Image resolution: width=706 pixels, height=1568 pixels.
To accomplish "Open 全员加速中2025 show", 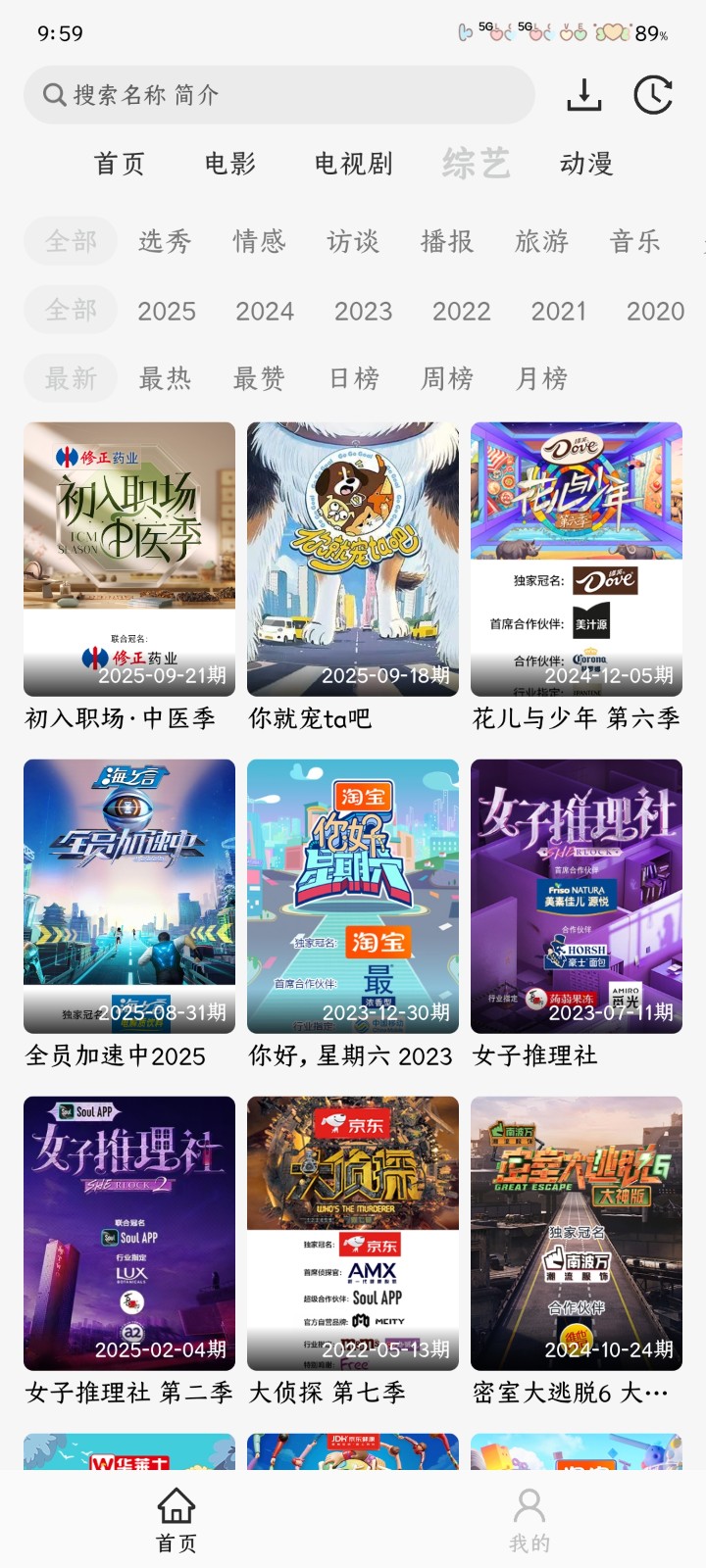I will click(x=129, y=897).
